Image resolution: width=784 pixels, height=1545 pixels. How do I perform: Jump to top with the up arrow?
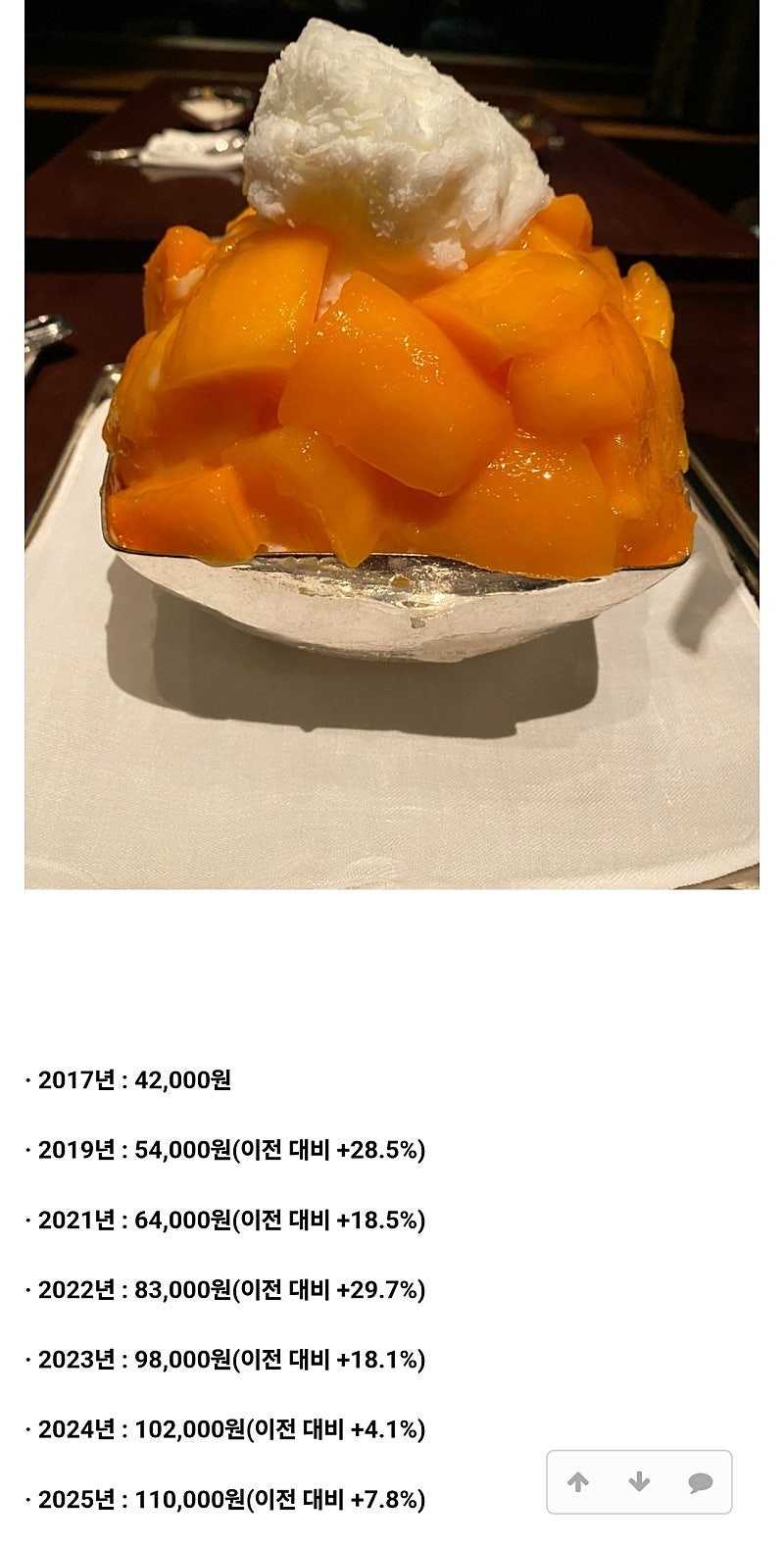pyautogui.click(x=578, y=1482)
